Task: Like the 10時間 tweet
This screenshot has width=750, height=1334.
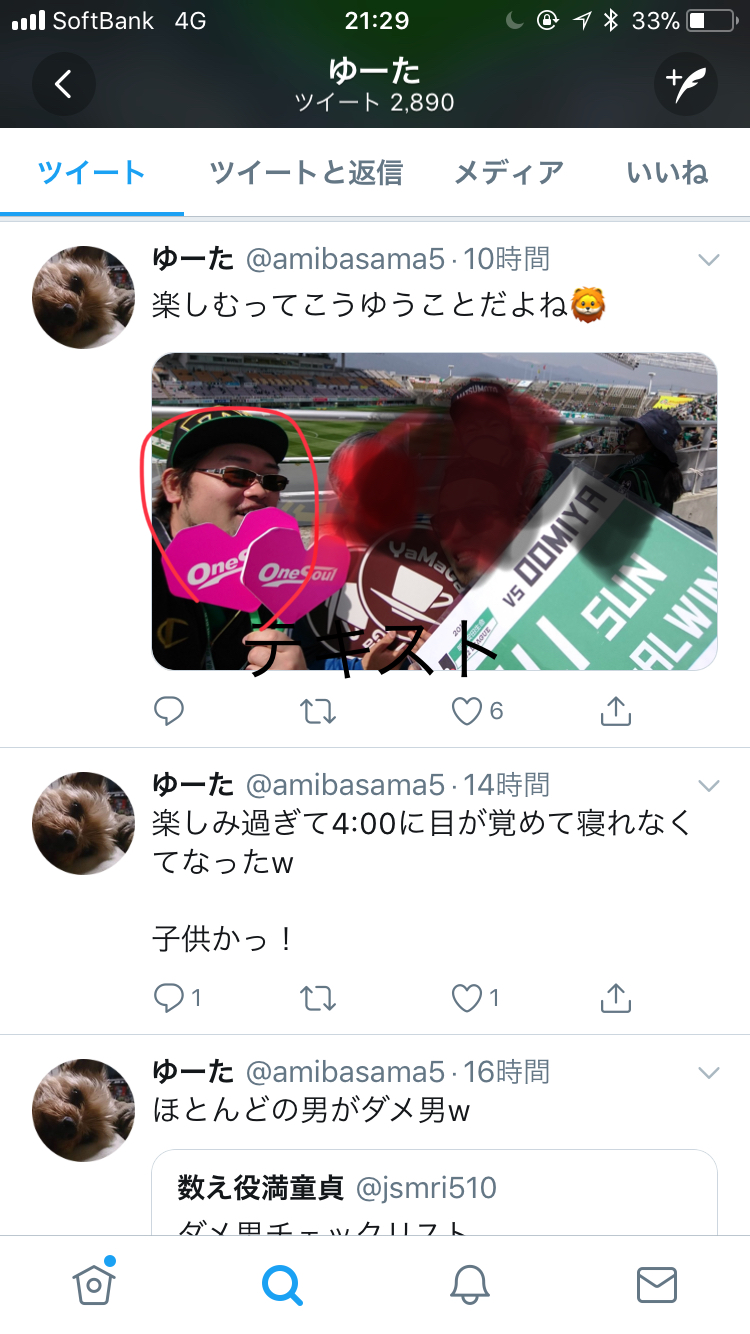Action: pos(467,711)
